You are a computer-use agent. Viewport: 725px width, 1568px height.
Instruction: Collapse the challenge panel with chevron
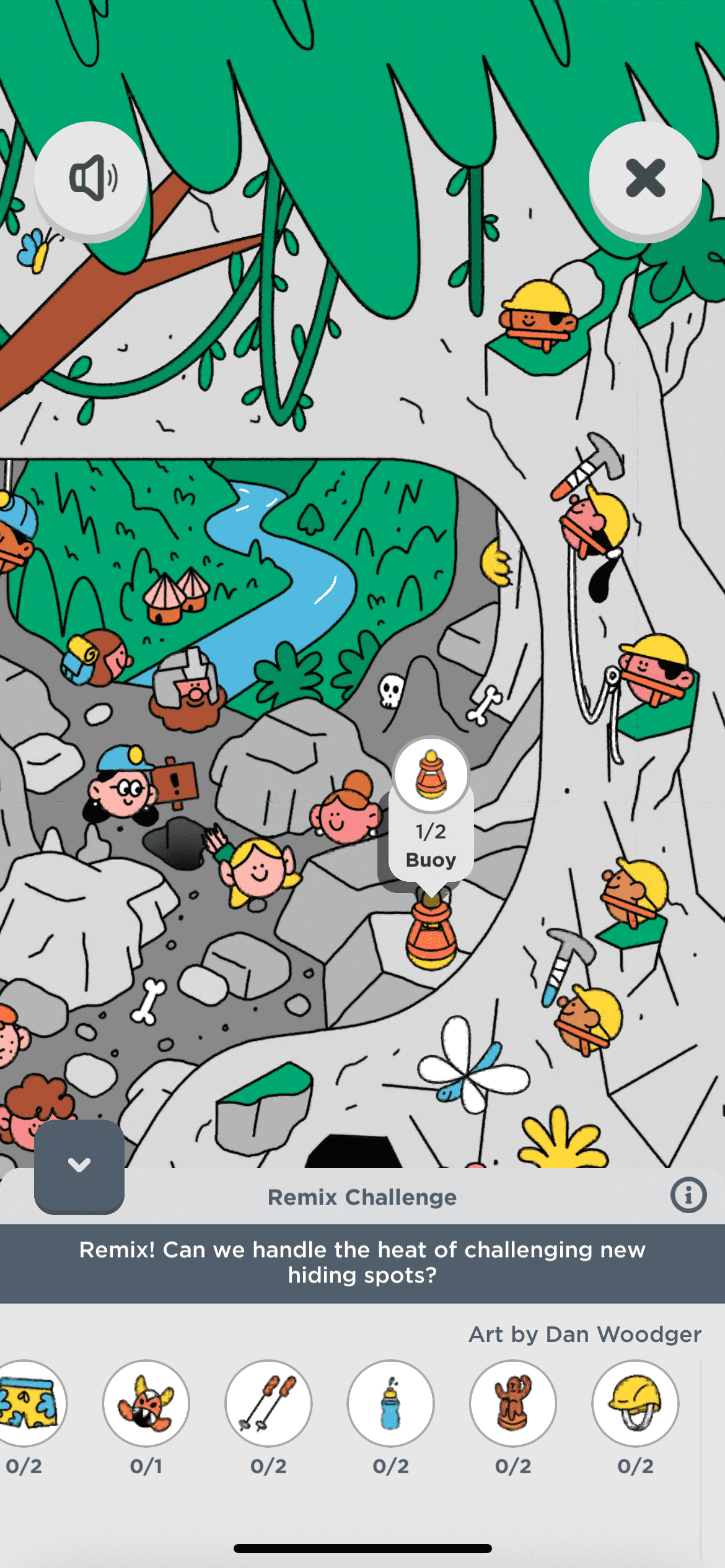(79, 1165)
